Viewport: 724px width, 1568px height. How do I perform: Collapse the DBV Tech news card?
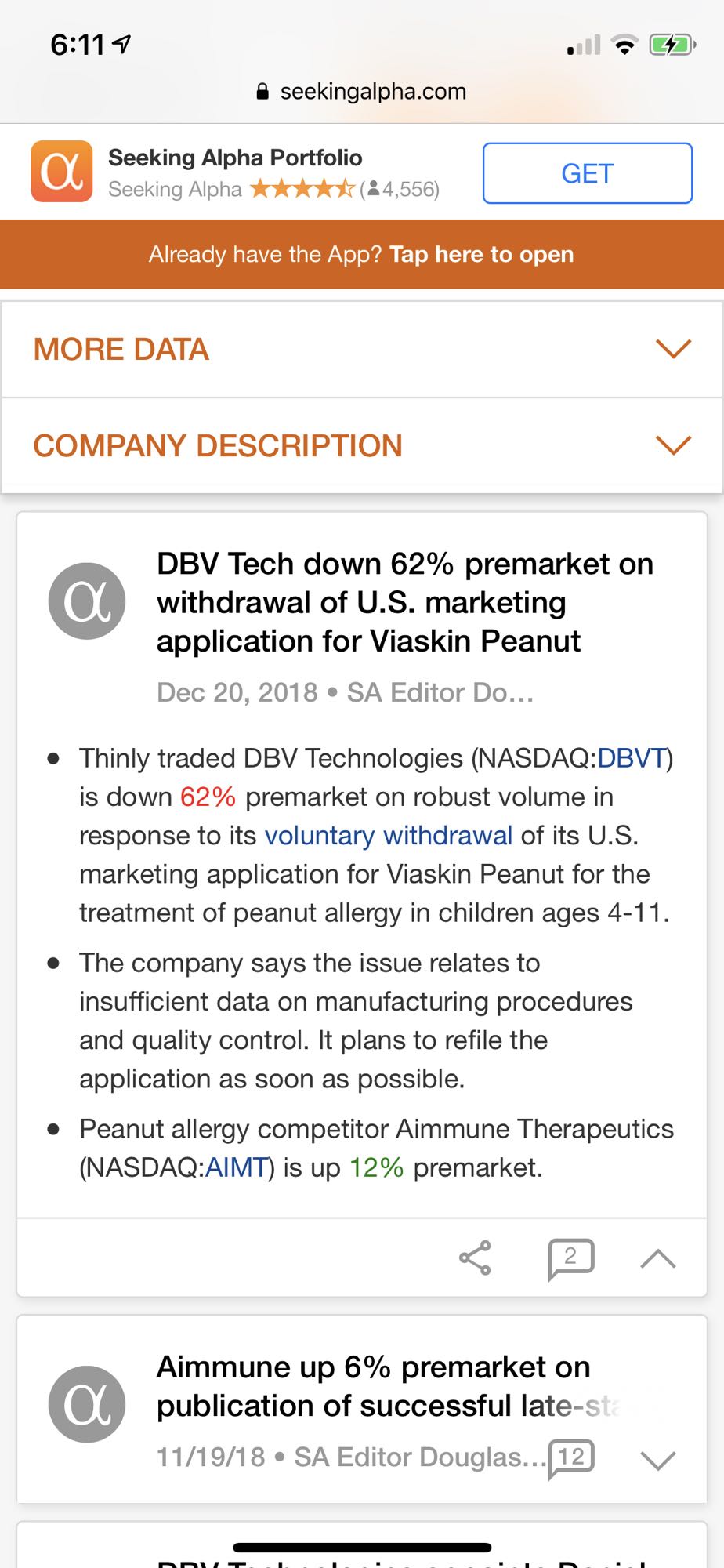[x=657, y=1258]
